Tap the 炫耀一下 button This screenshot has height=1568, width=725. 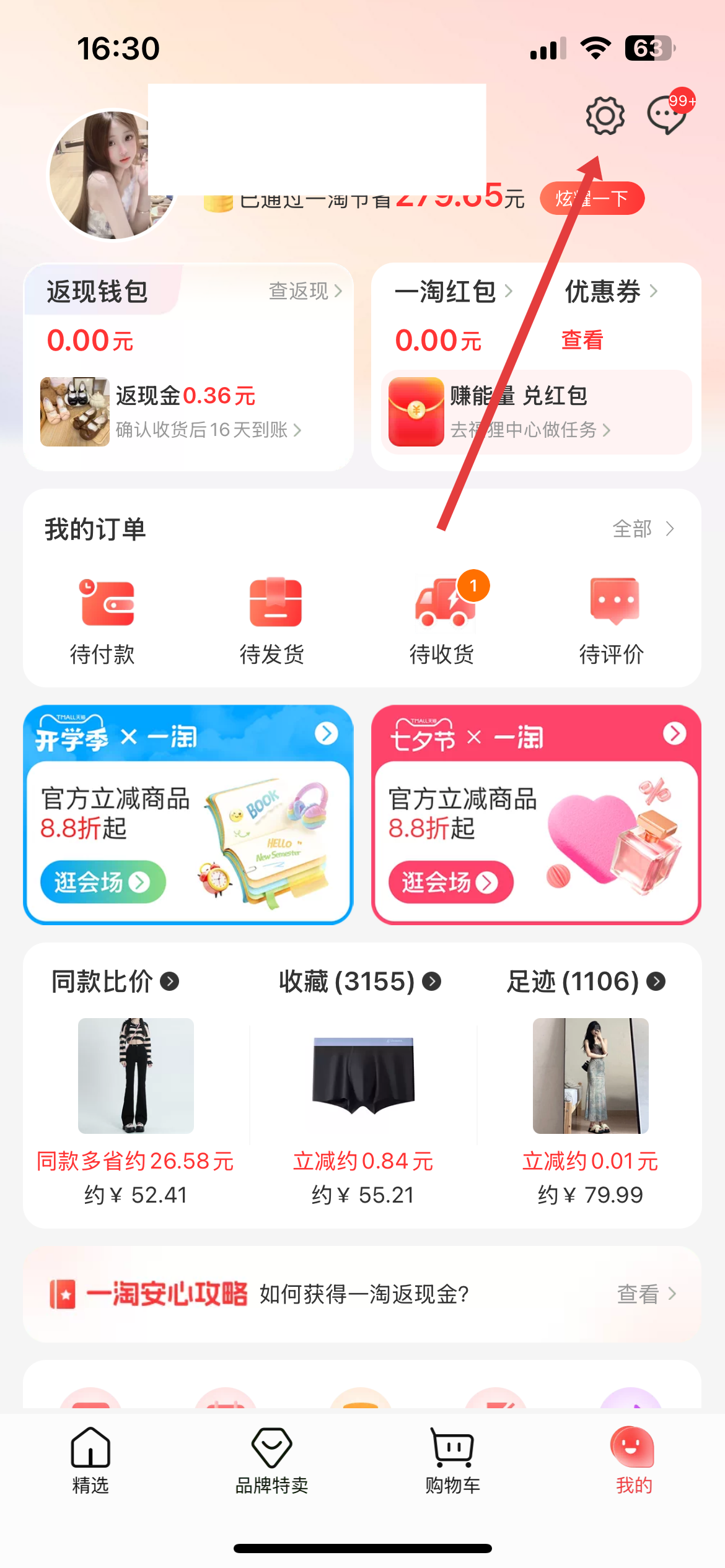[x=592, y=199]
